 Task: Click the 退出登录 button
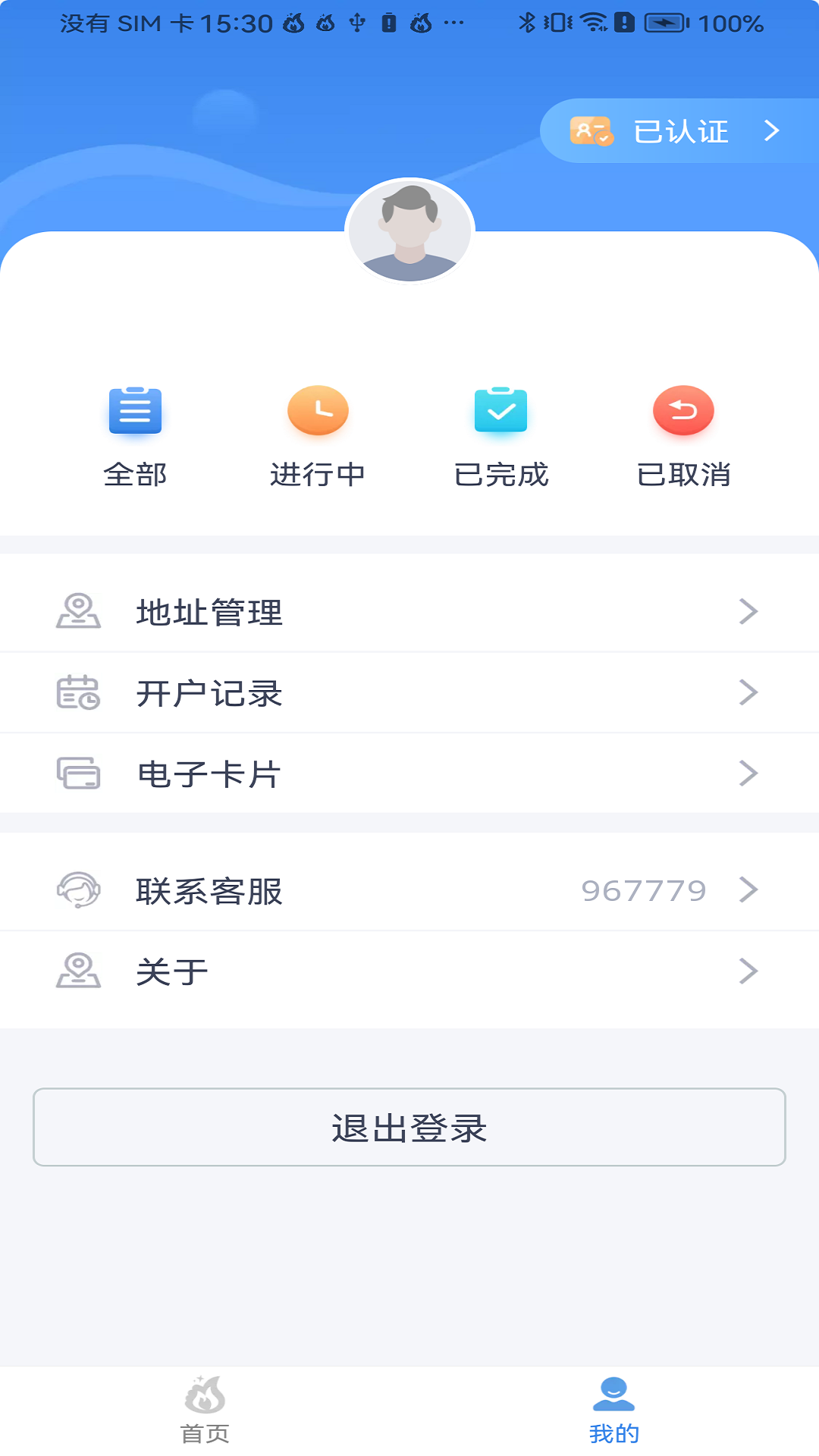(409, 1128)
